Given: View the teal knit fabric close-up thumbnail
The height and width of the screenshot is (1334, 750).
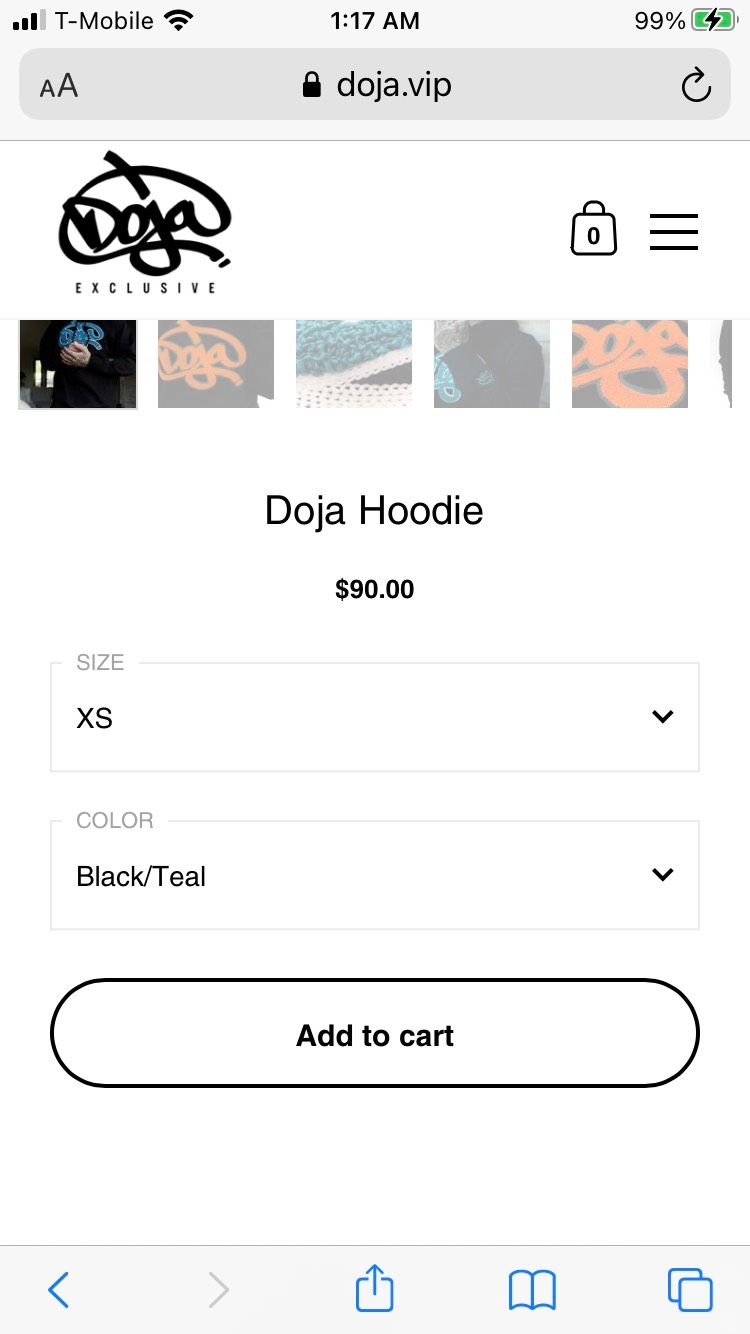Looking at the screenshot, I should pyautogui.click(x=354, y=364).
